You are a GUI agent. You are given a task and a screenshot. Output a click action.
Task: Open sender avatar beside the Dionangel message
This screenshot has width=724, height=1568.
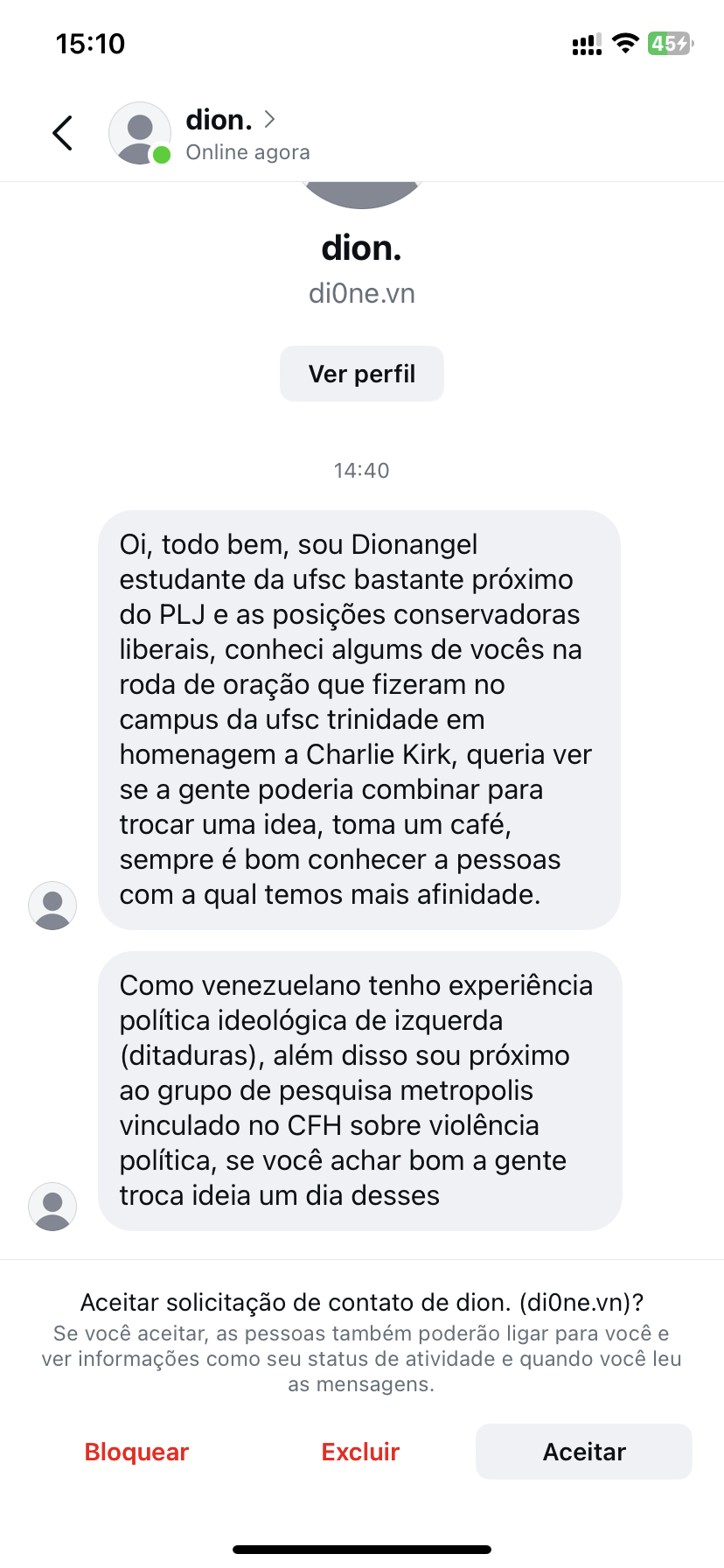pos(52,905)
